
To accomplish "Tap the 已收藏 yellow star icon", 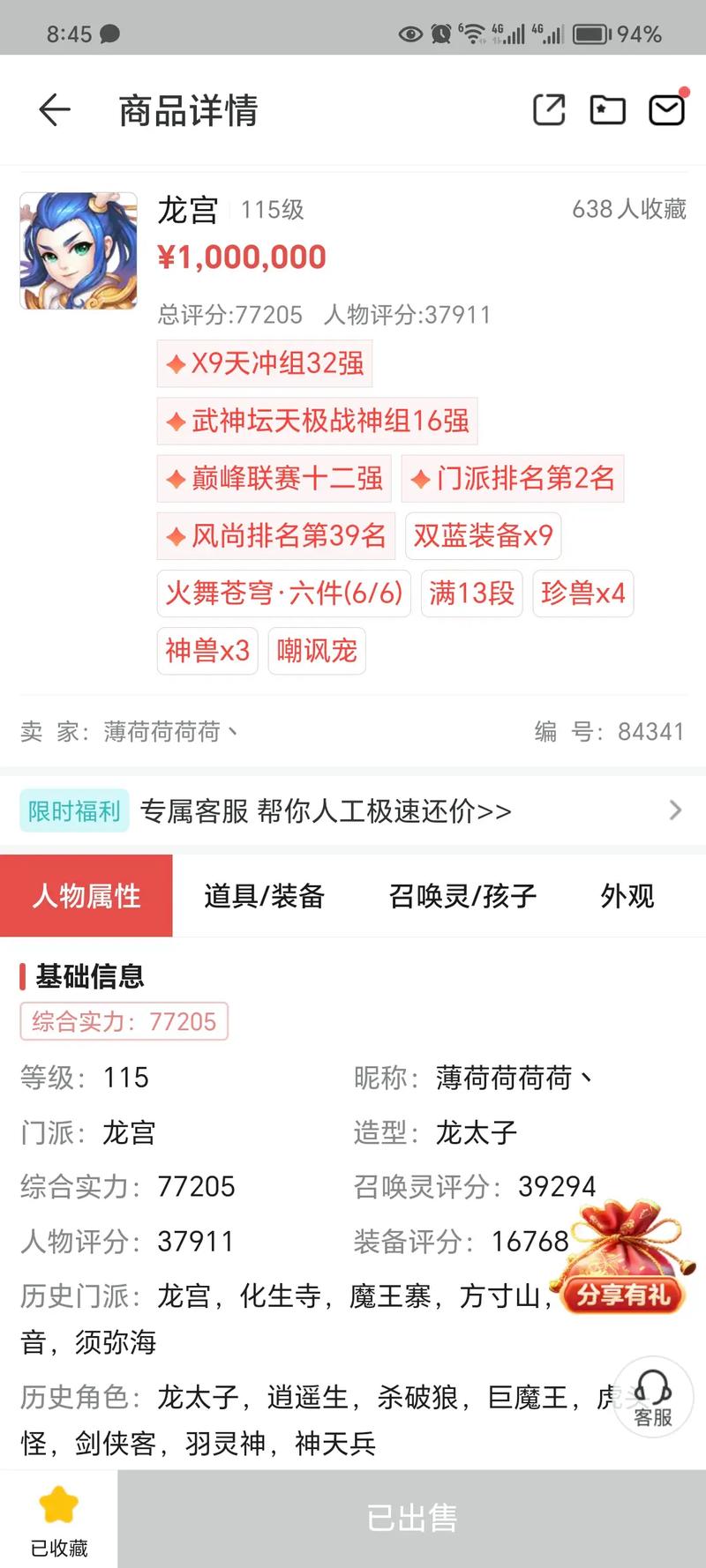I will [x=58, y=1504].
